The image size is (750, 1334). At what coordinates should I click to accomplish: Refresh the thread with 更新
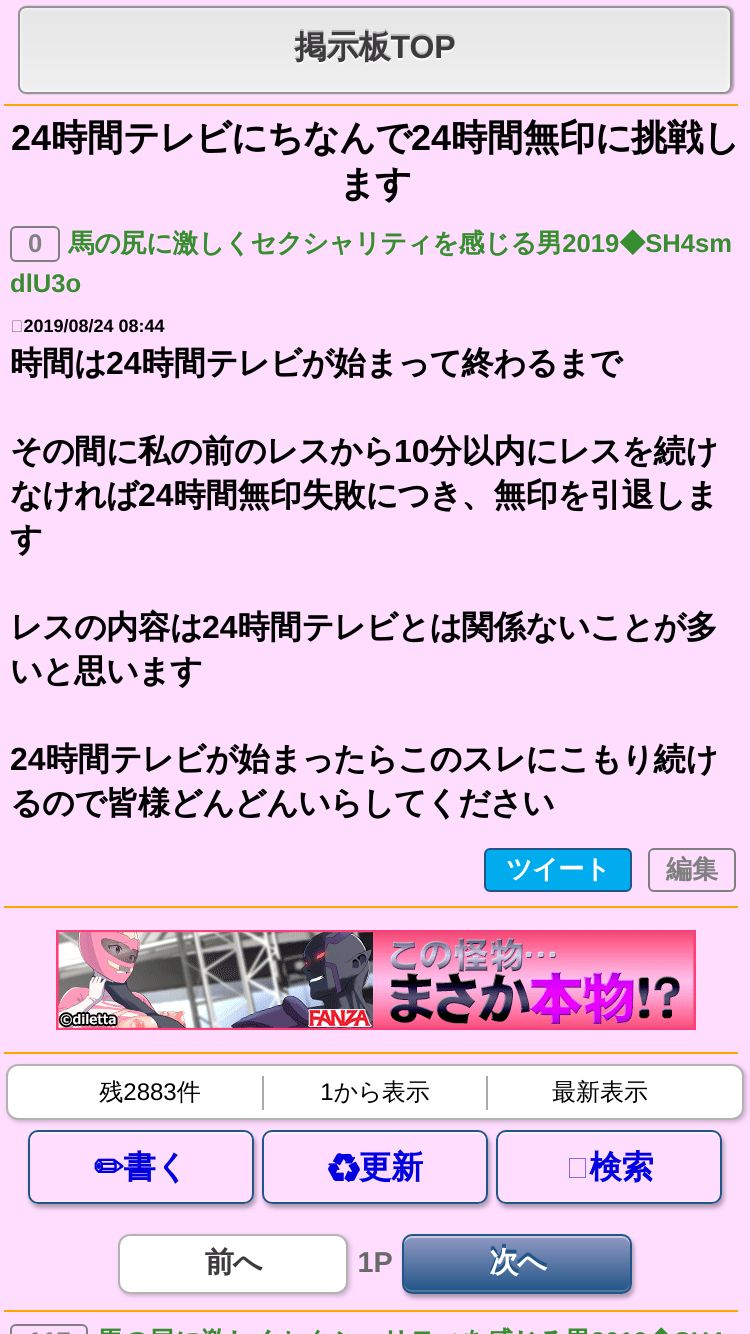click(375, 1167)
